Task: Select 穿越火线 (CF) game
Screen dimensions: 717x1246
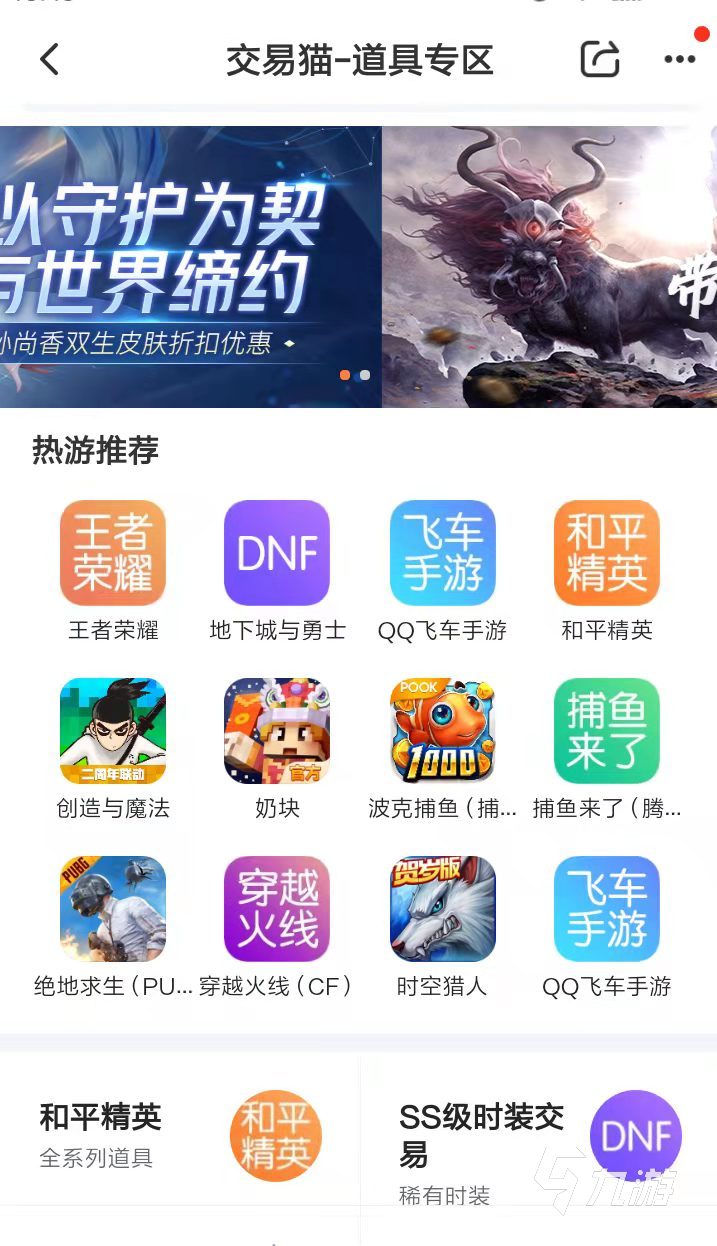Action: pos(277,909)
